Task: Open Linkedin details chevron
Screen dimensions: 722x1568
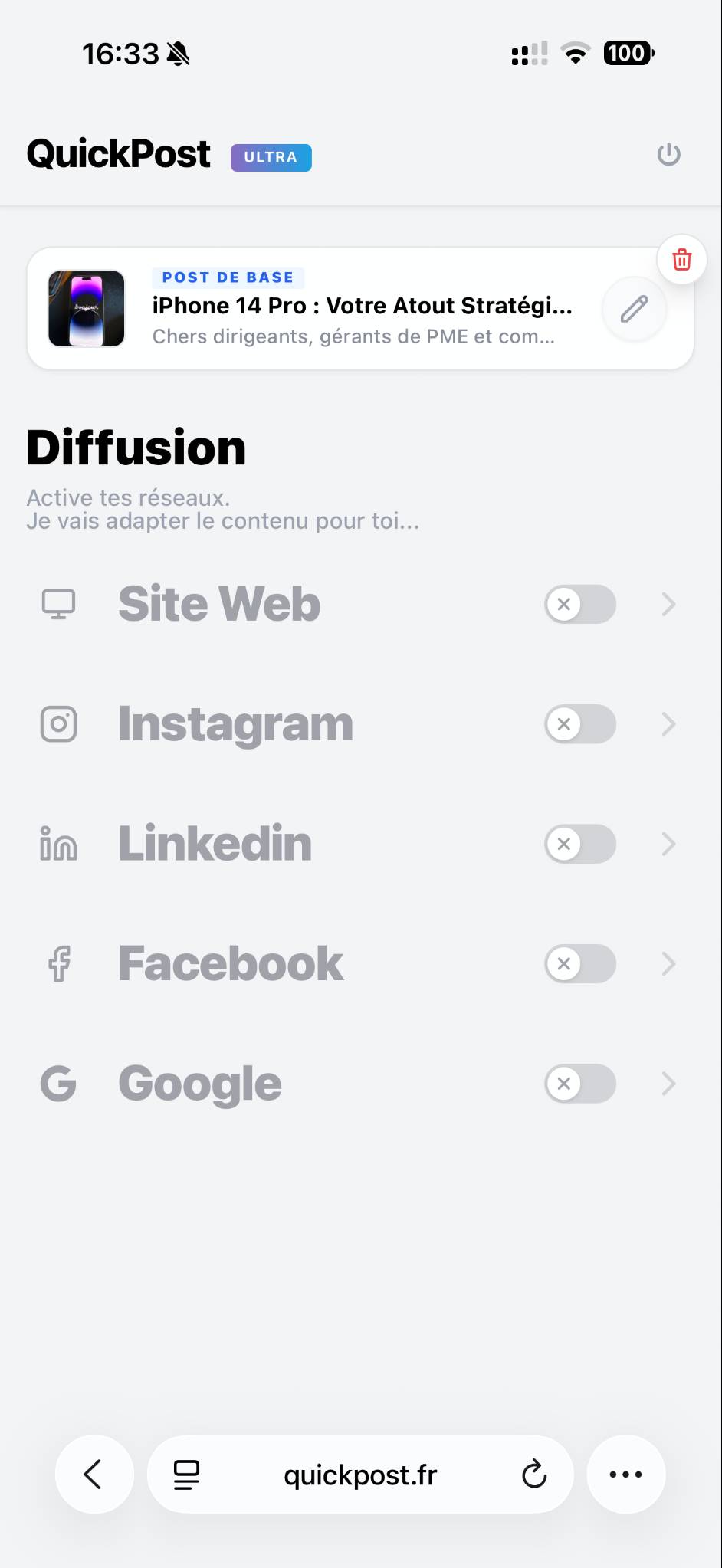Action: coord(668,844)
